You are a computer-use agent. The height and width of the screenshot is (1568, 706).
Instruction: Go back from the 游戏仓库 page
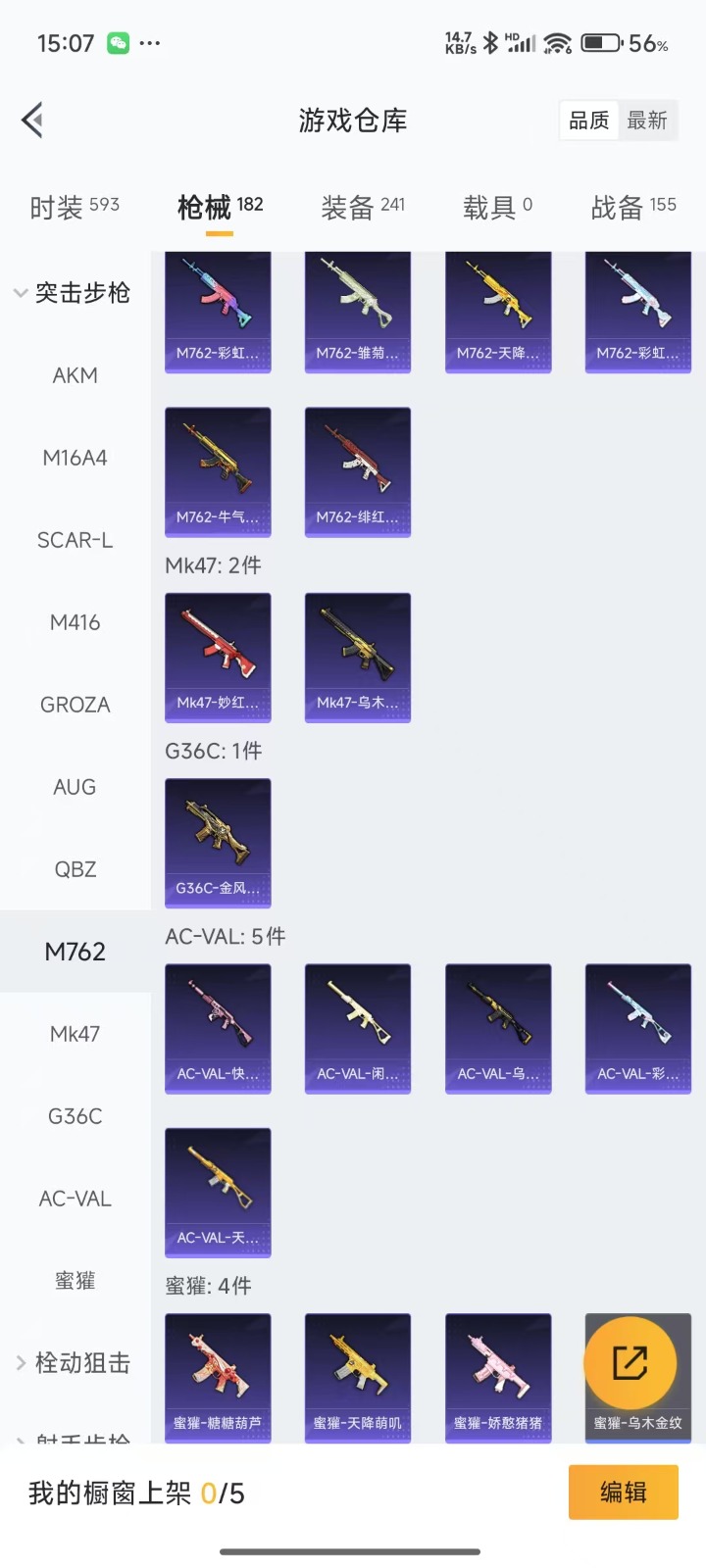coord(32,121)
